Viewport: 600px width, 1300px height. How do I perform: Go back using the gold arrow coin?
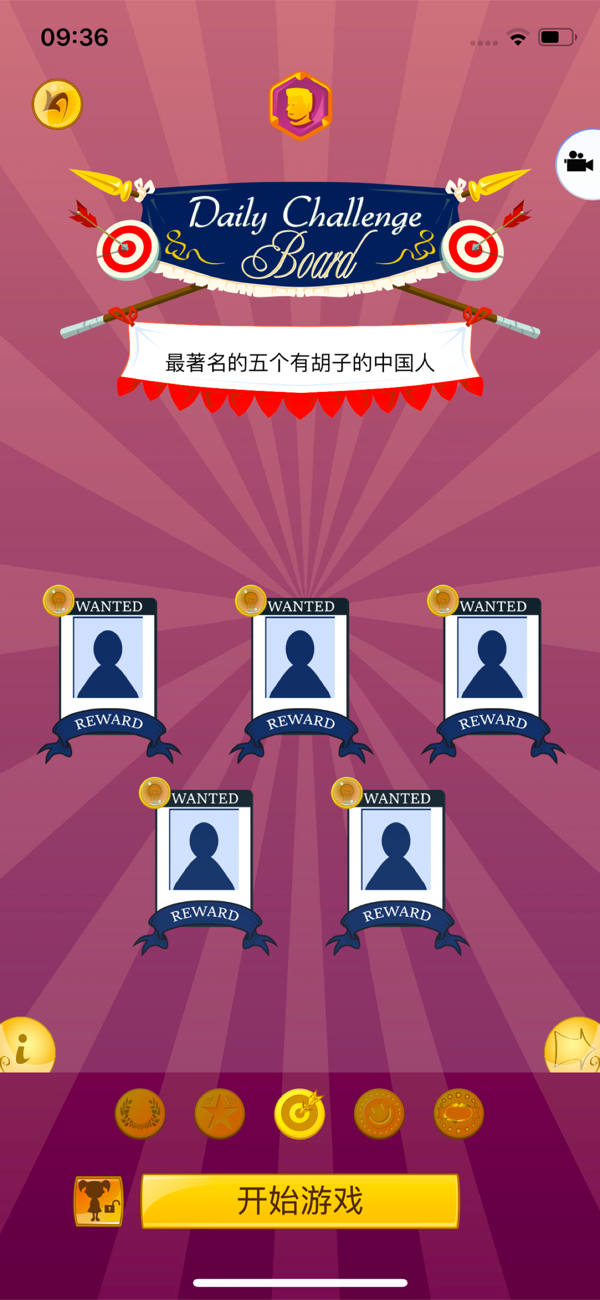[57, 104]
